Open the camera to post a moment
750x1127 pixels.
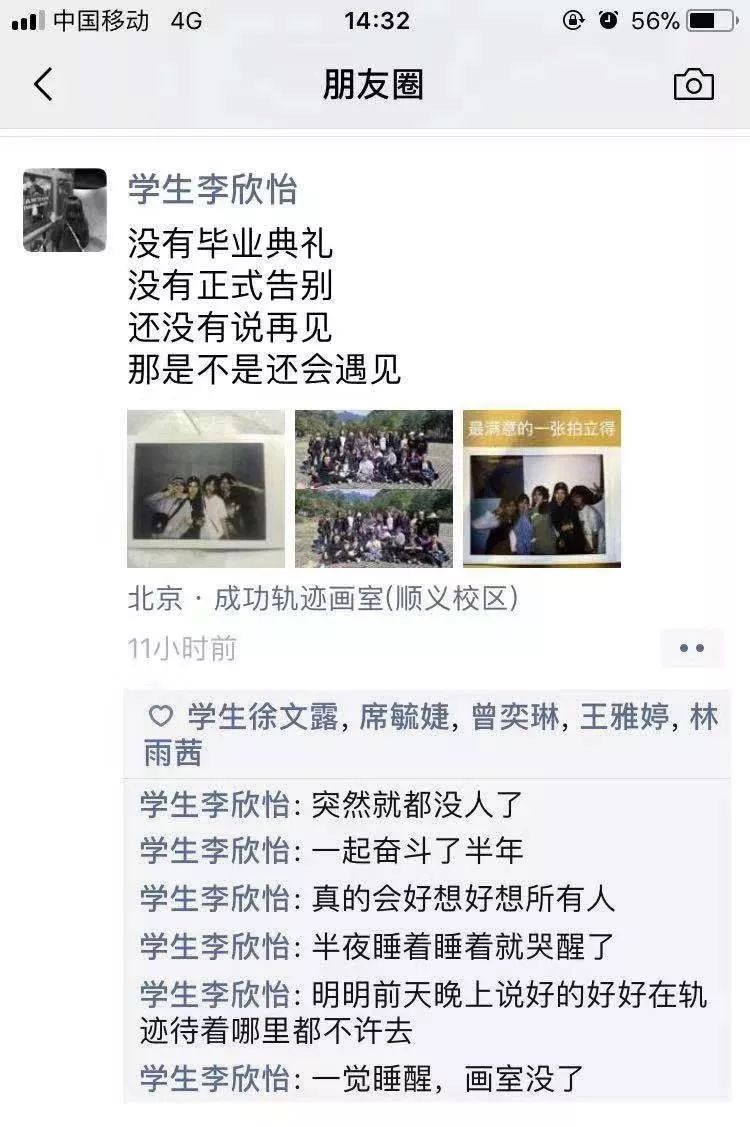coord(693,85)
